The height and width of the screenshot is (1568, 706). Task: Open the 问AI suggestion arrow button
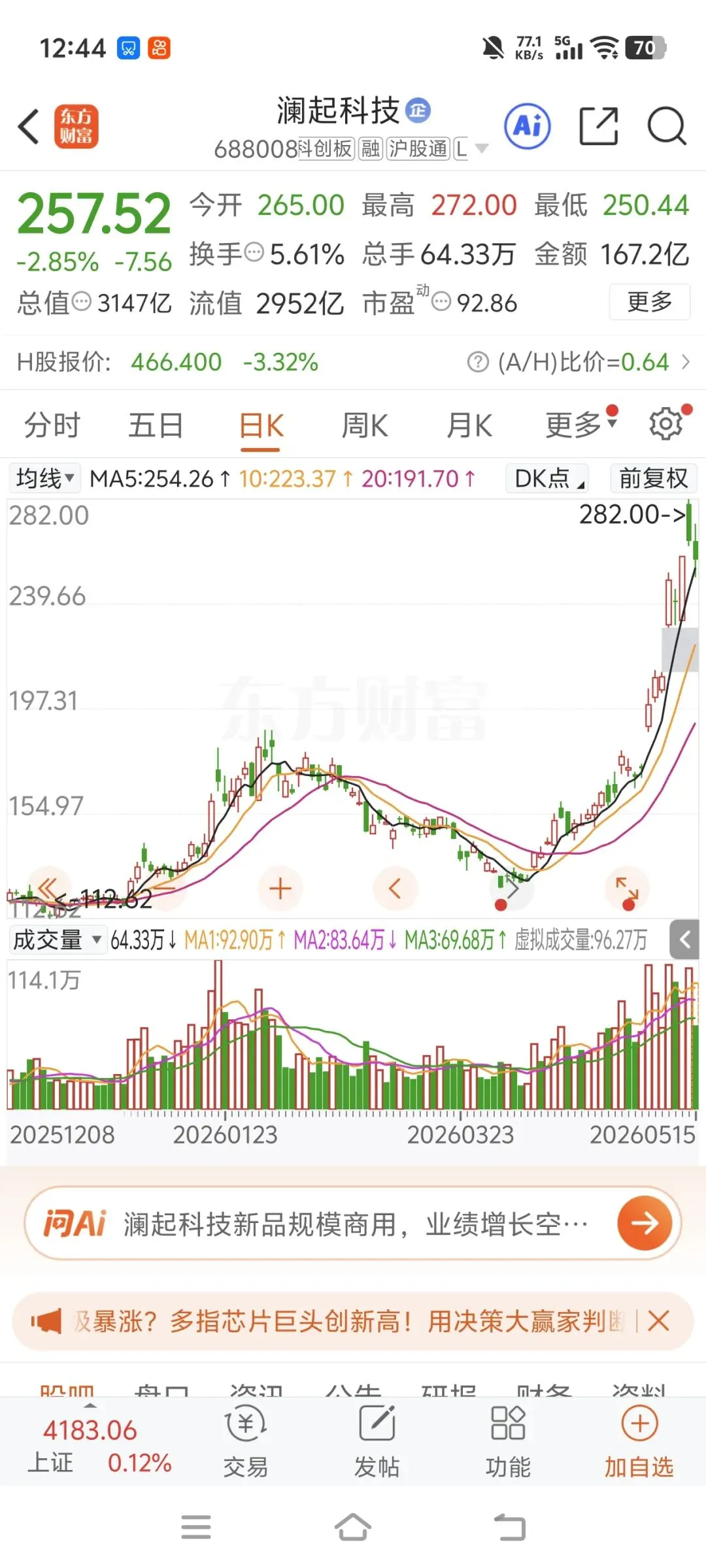click(x=645, y=1223)
